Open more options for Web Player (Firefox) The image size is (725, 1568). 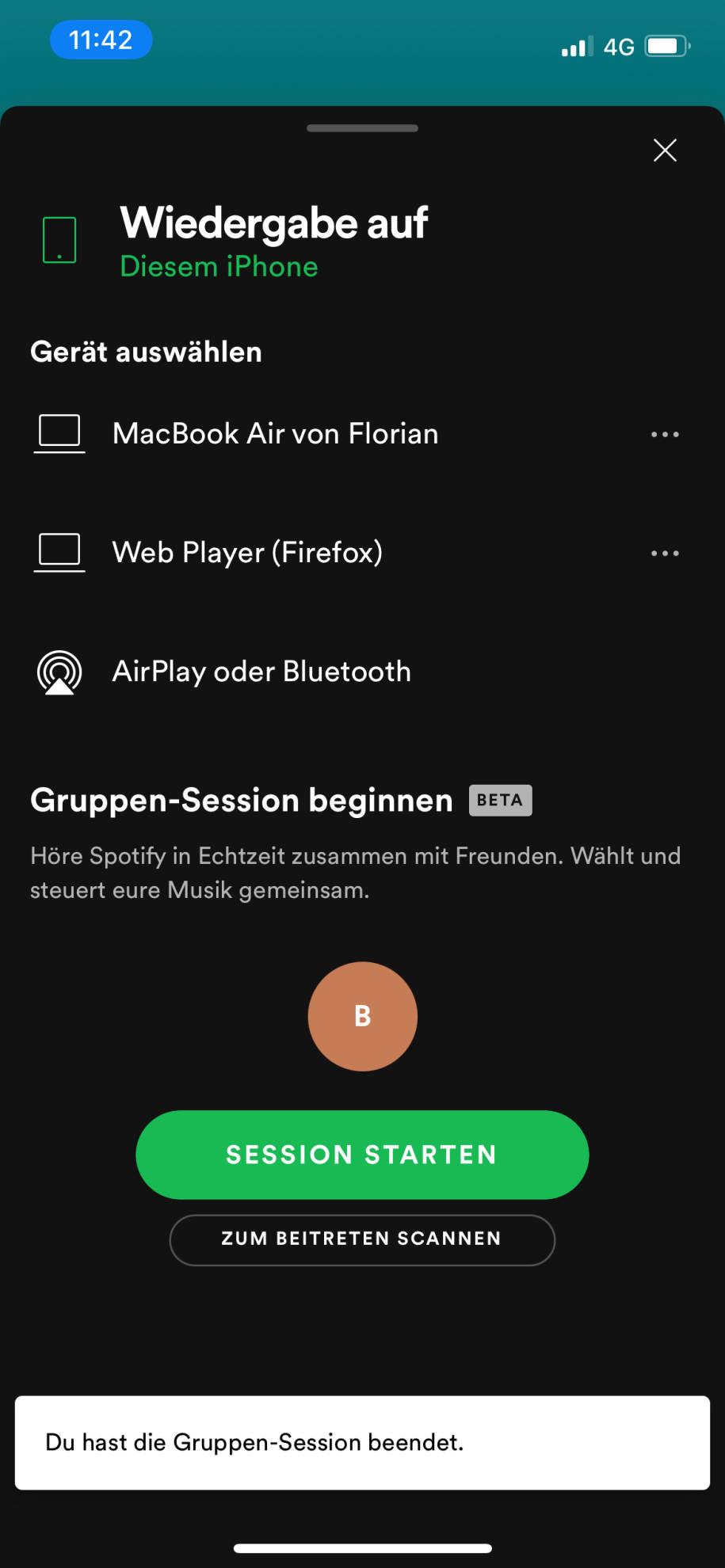point(665,553)
